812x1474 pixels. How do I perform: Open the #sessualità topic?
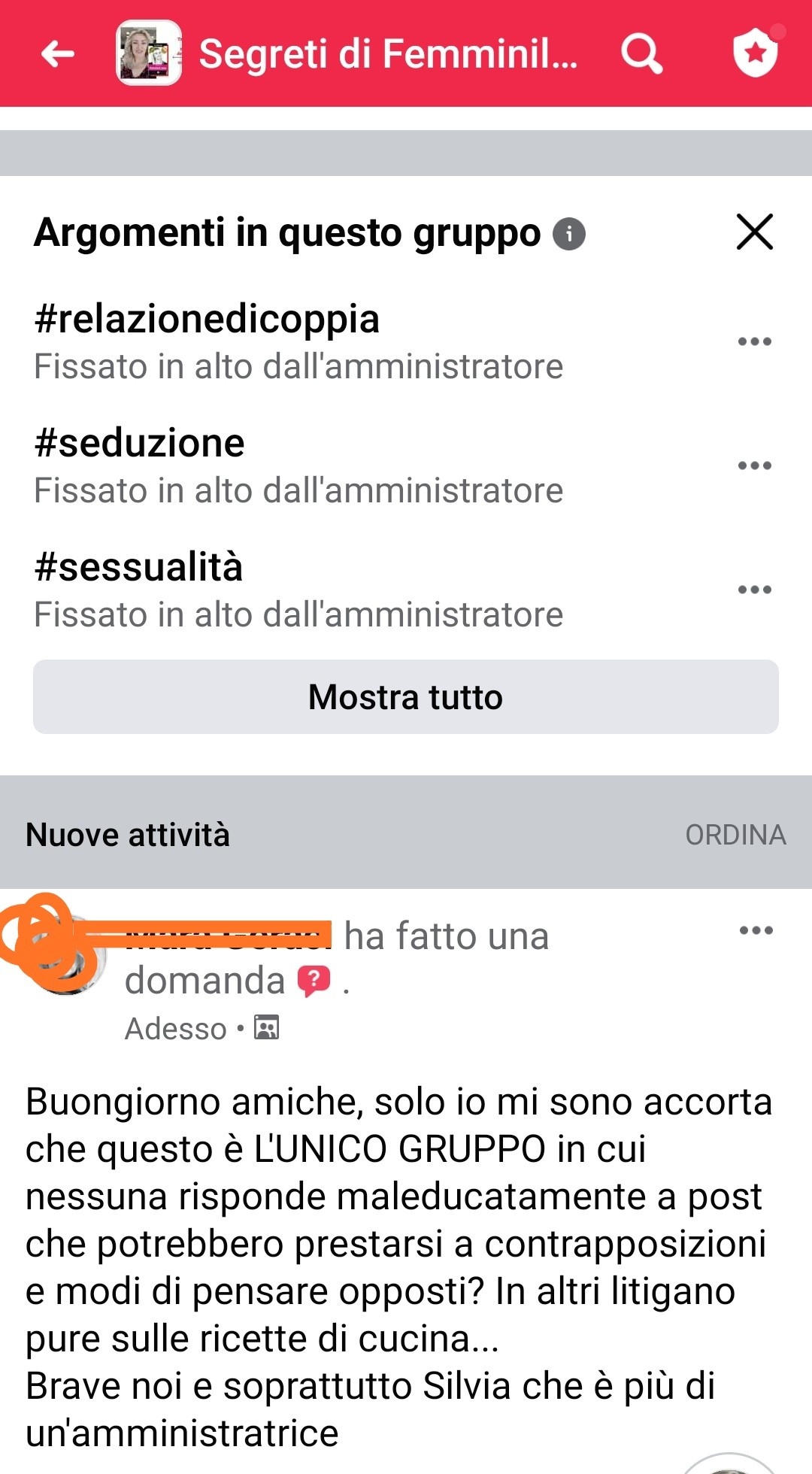139,567
